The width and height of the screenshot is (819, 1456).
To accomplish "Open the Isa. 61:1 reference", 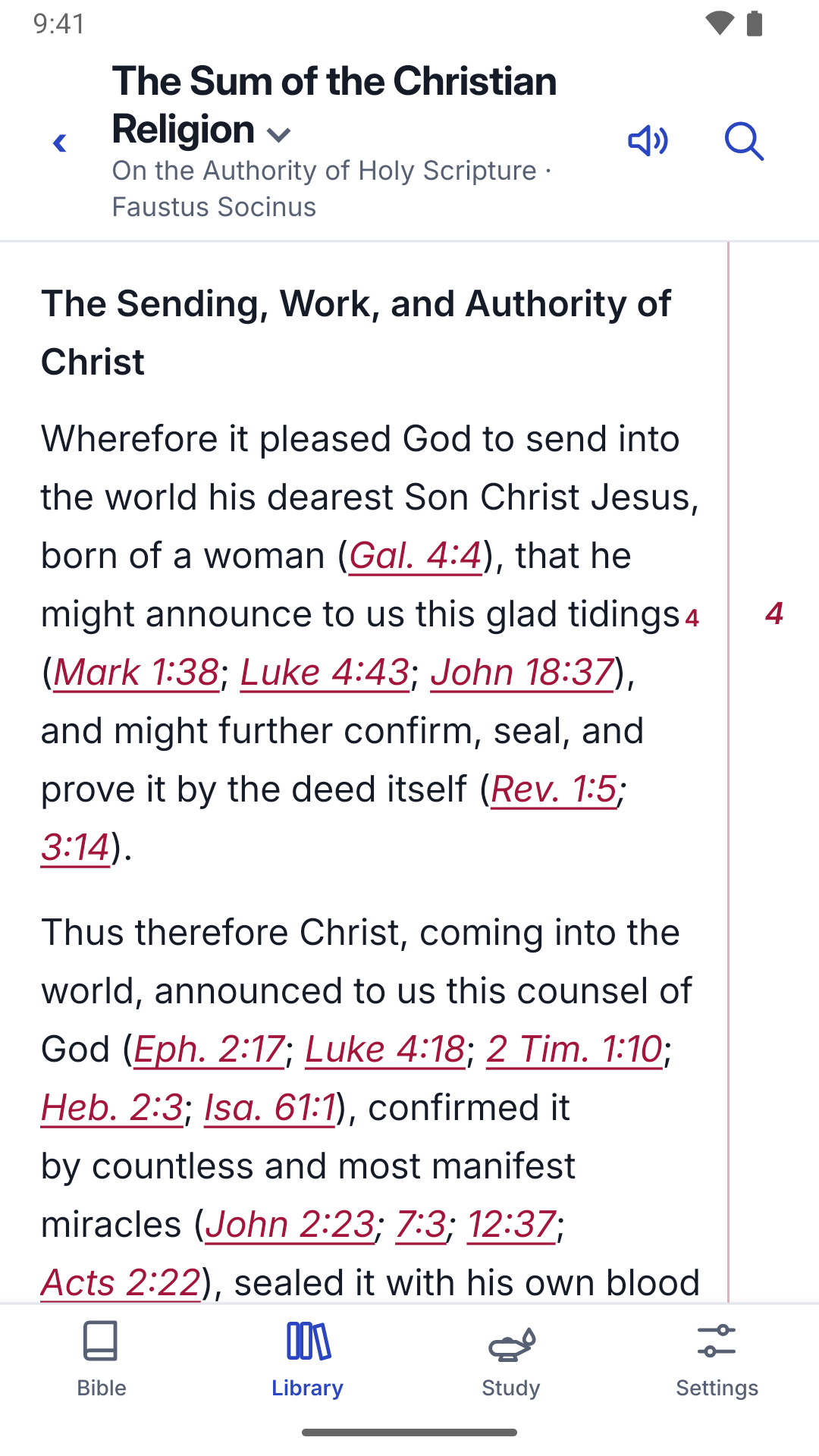I will pos(270,1108).
